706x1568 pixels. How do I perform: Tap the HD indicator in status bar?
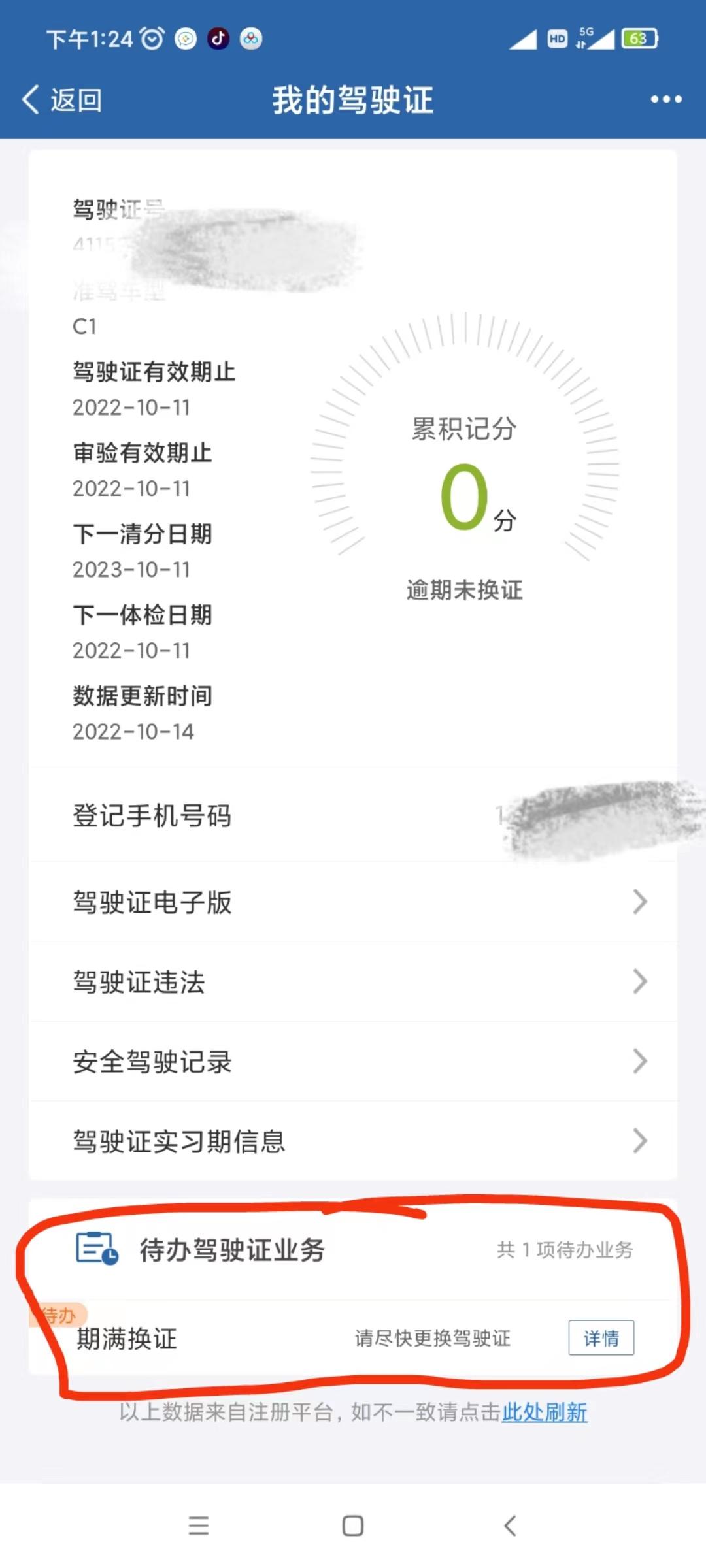pyautogui.click(x=556, y=41)
